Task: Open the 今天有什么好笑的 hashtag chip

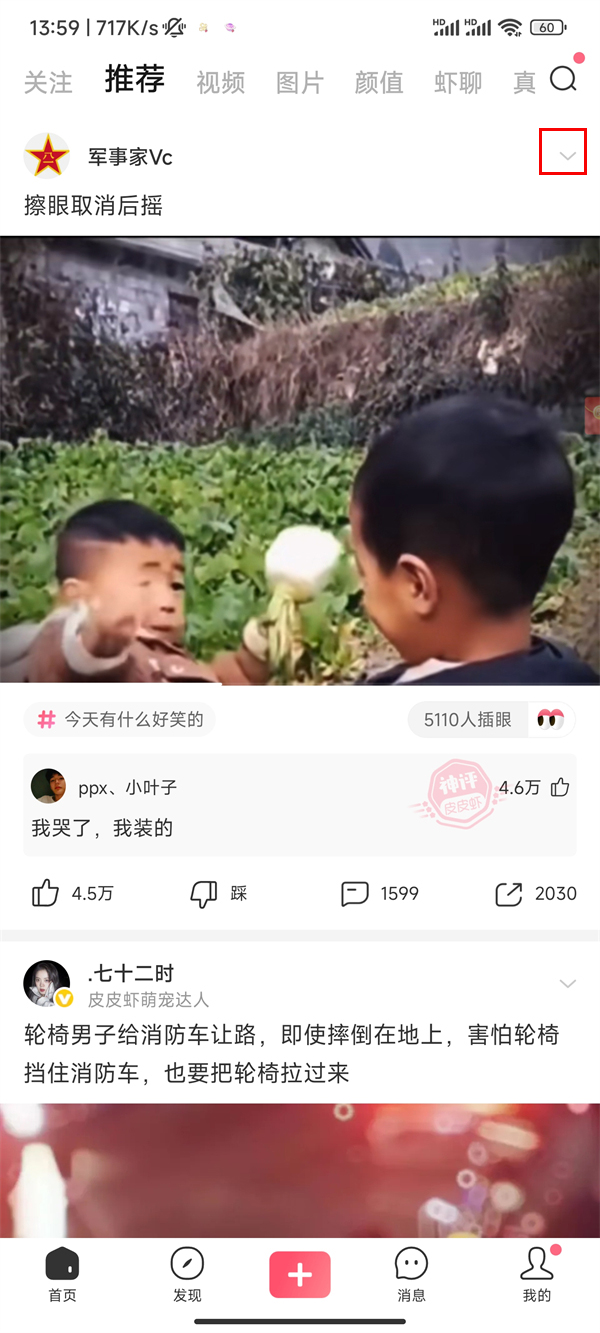Action: tap(120, 719)
